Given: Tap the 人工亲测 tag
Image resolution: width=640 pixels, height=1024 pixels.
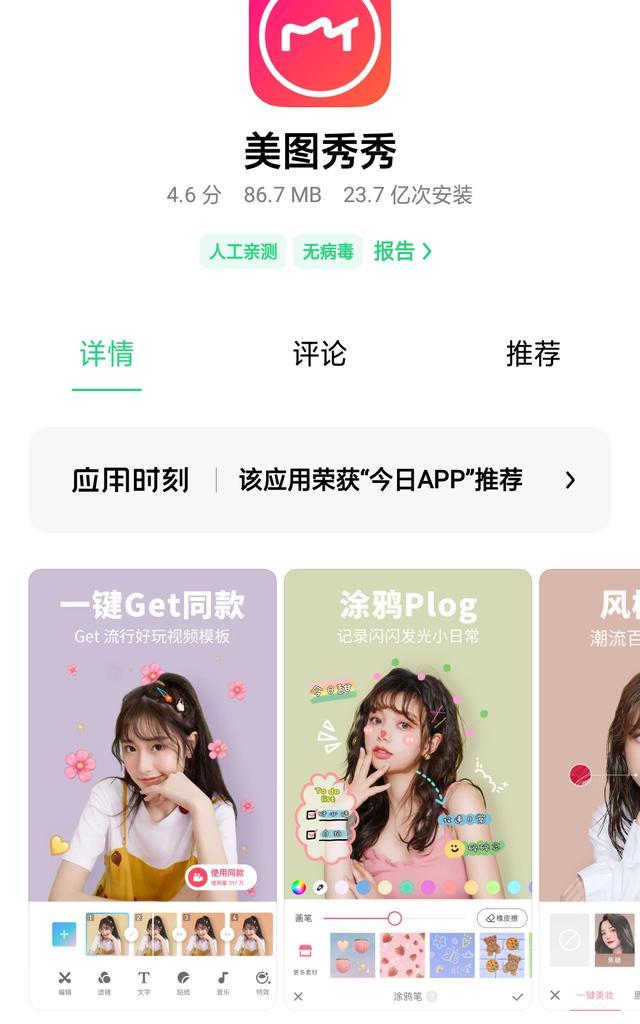Looking at the screenshot, I should pos(243,252).
